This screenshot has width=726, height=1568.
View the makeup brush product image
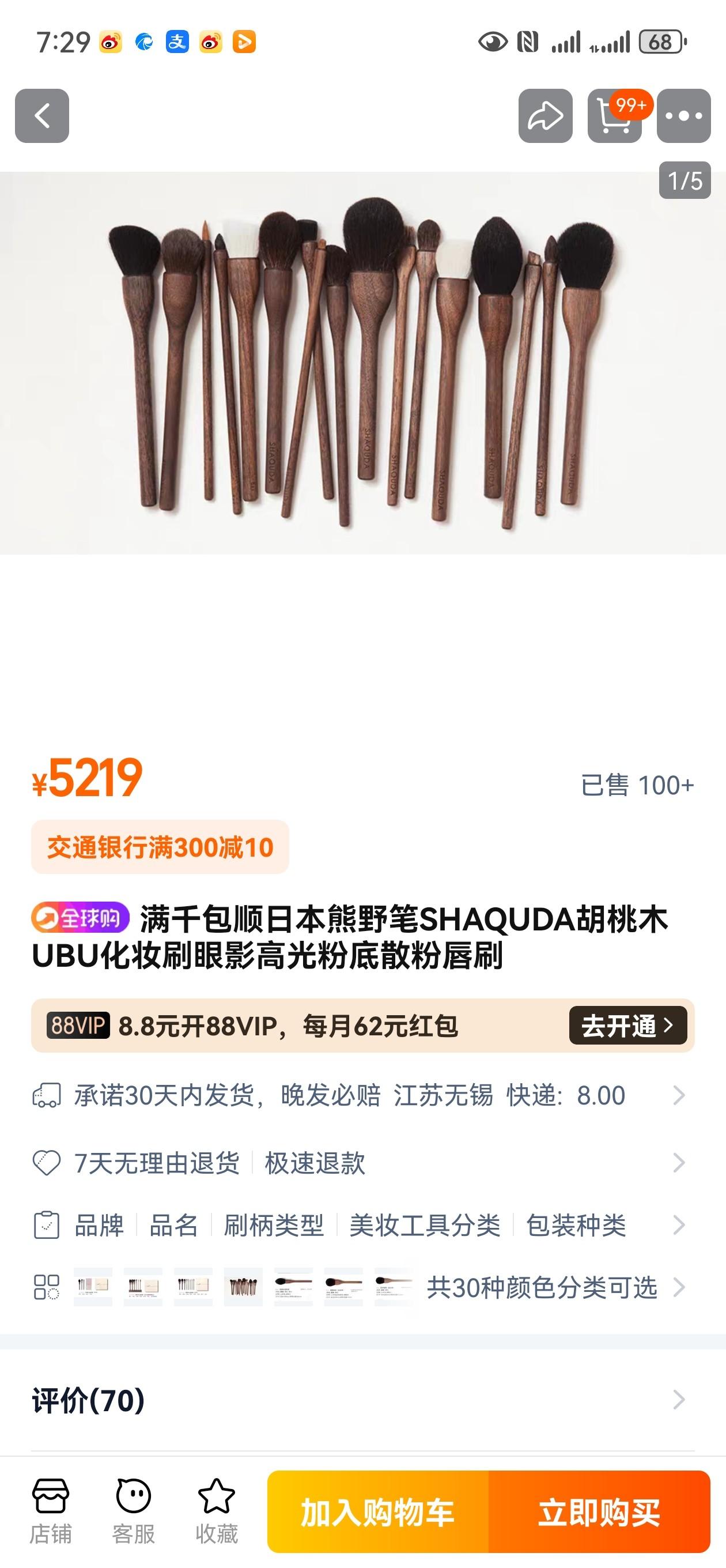coord(362,363)
